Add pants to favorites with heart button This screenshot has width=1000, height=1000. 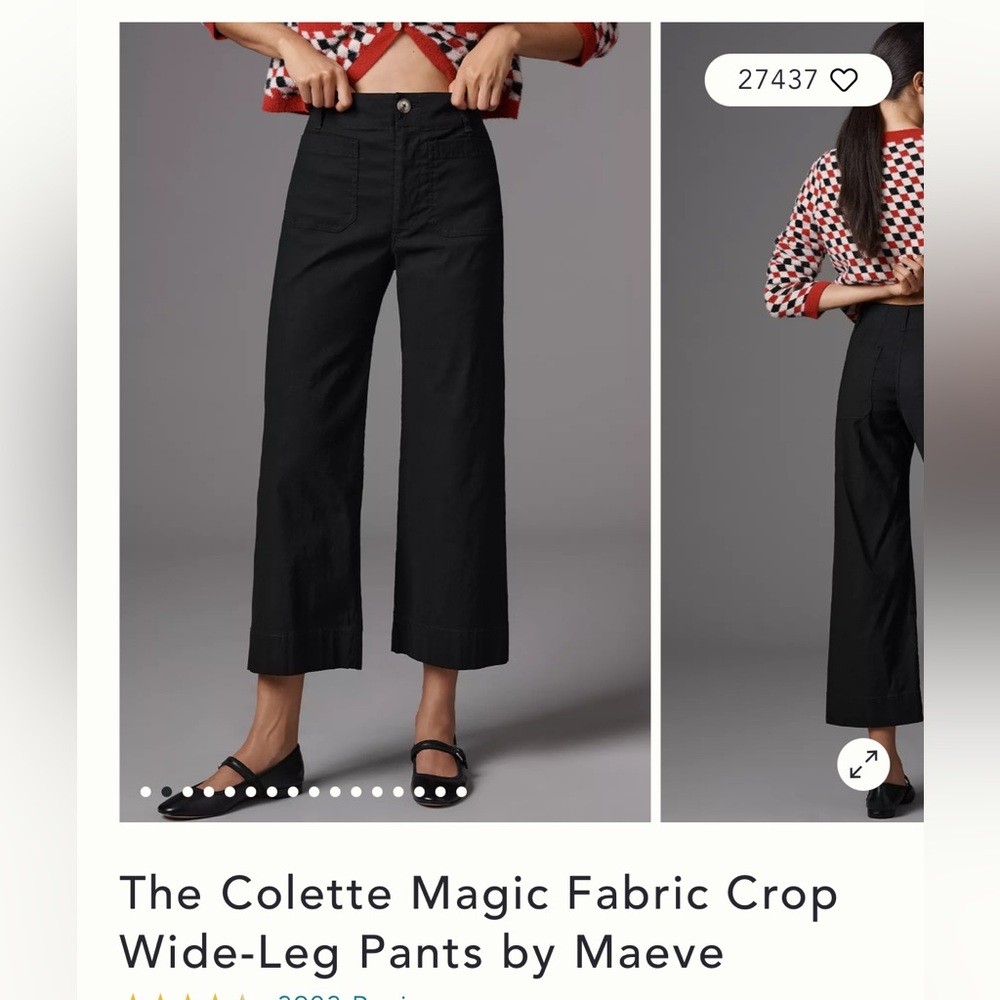coord(844,80)
